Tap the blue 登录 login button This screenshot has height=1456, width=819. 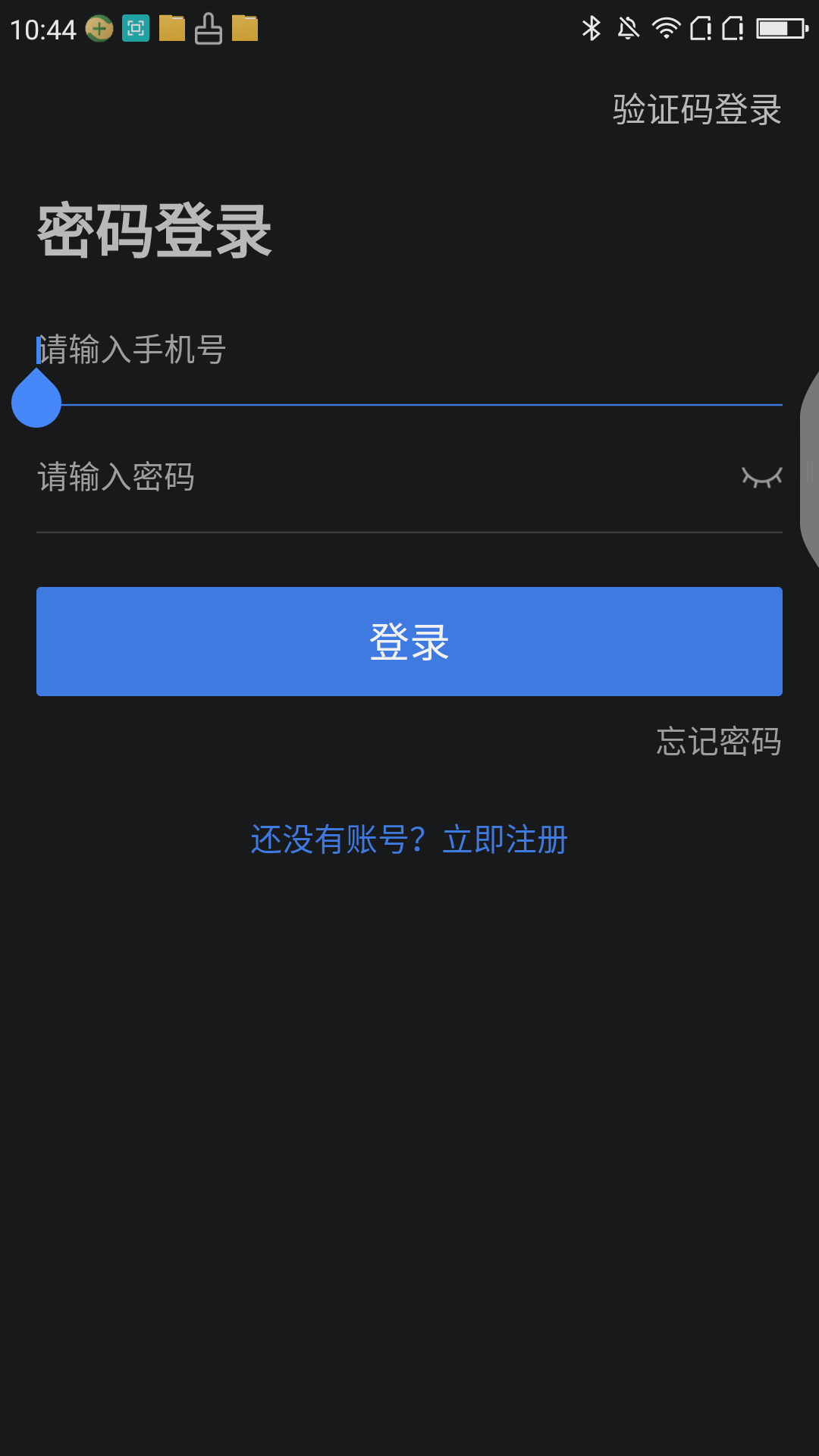409,642
